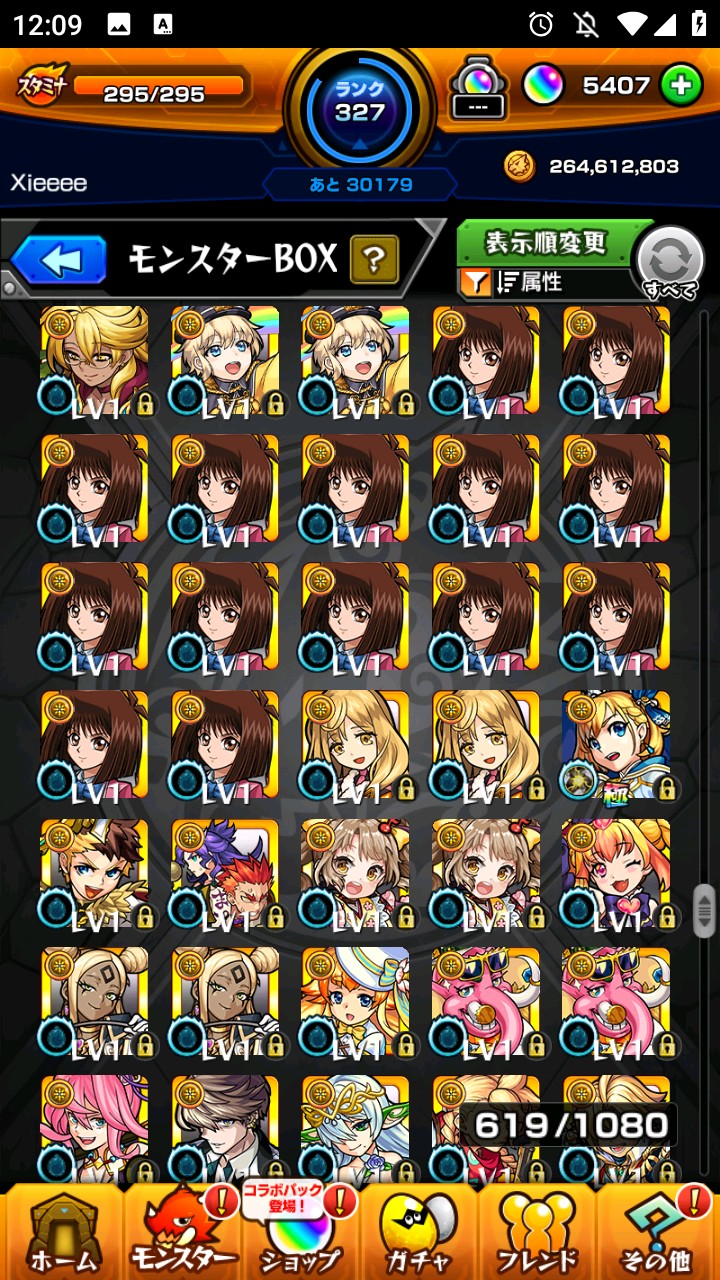This screenshot has width=720, height=1280.
Task: Go back using the blue arrow
Action: 59,261
